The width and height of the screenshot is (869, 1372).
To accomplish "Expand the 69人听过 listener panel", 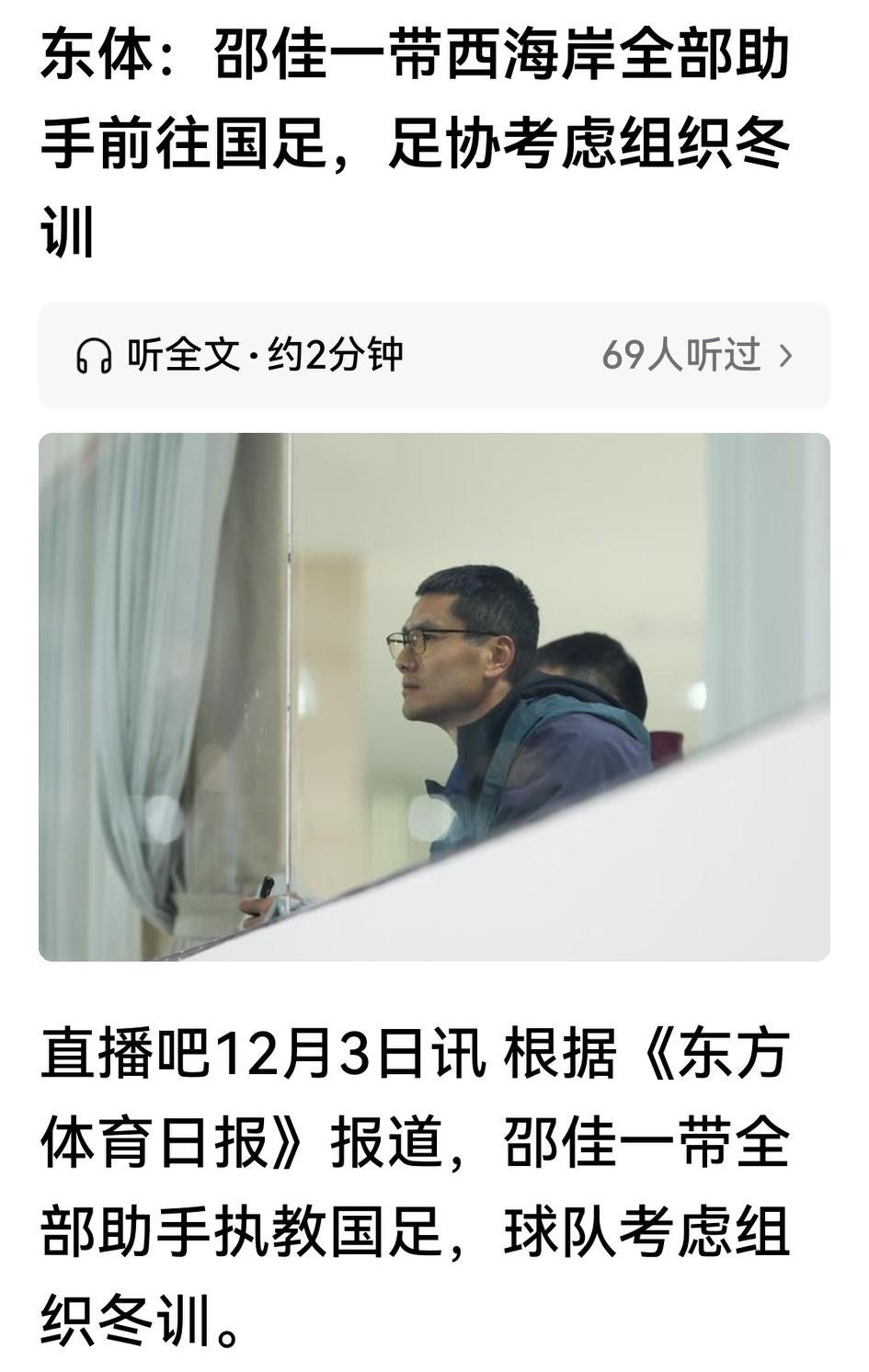I will (685, 353).
